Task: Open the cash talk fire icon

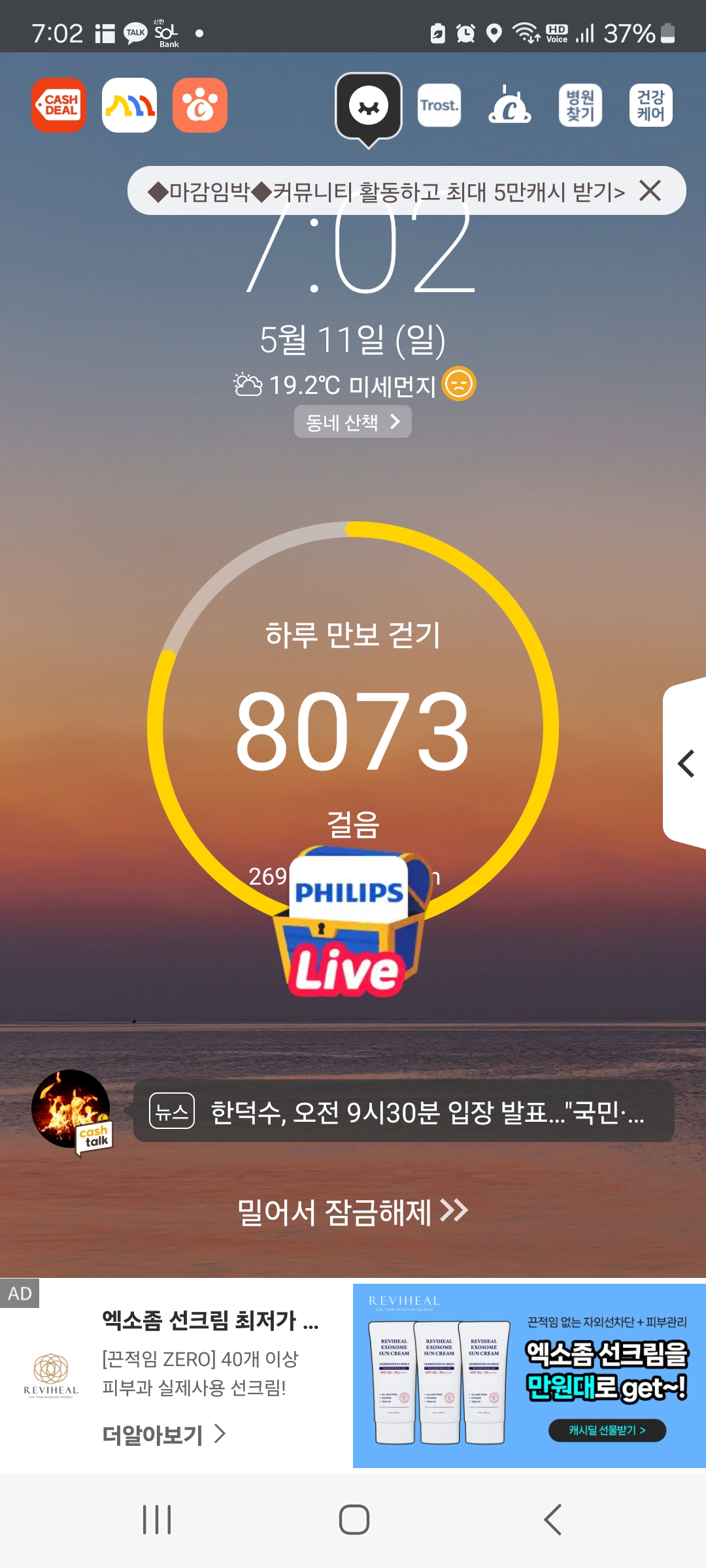Action: tap(72, 1111)
